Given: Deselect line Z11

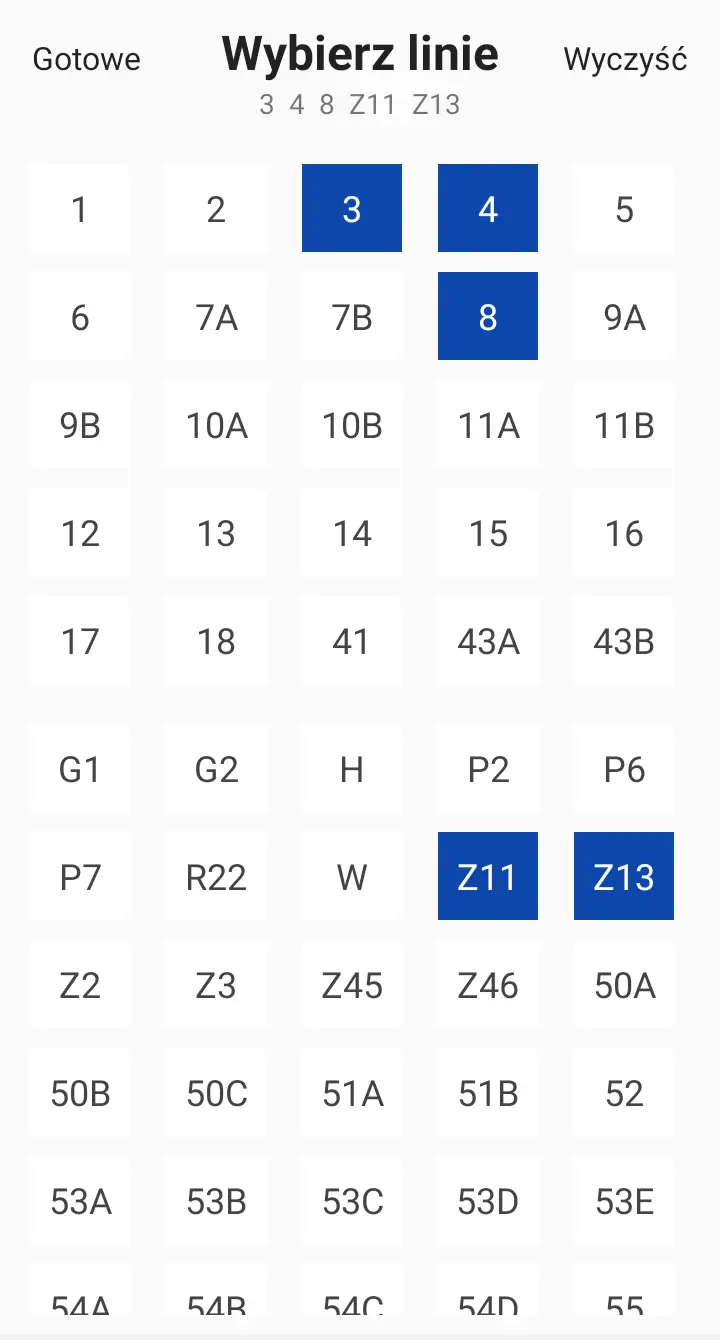Looking at the screenshot, I should (x=488, y=876).
